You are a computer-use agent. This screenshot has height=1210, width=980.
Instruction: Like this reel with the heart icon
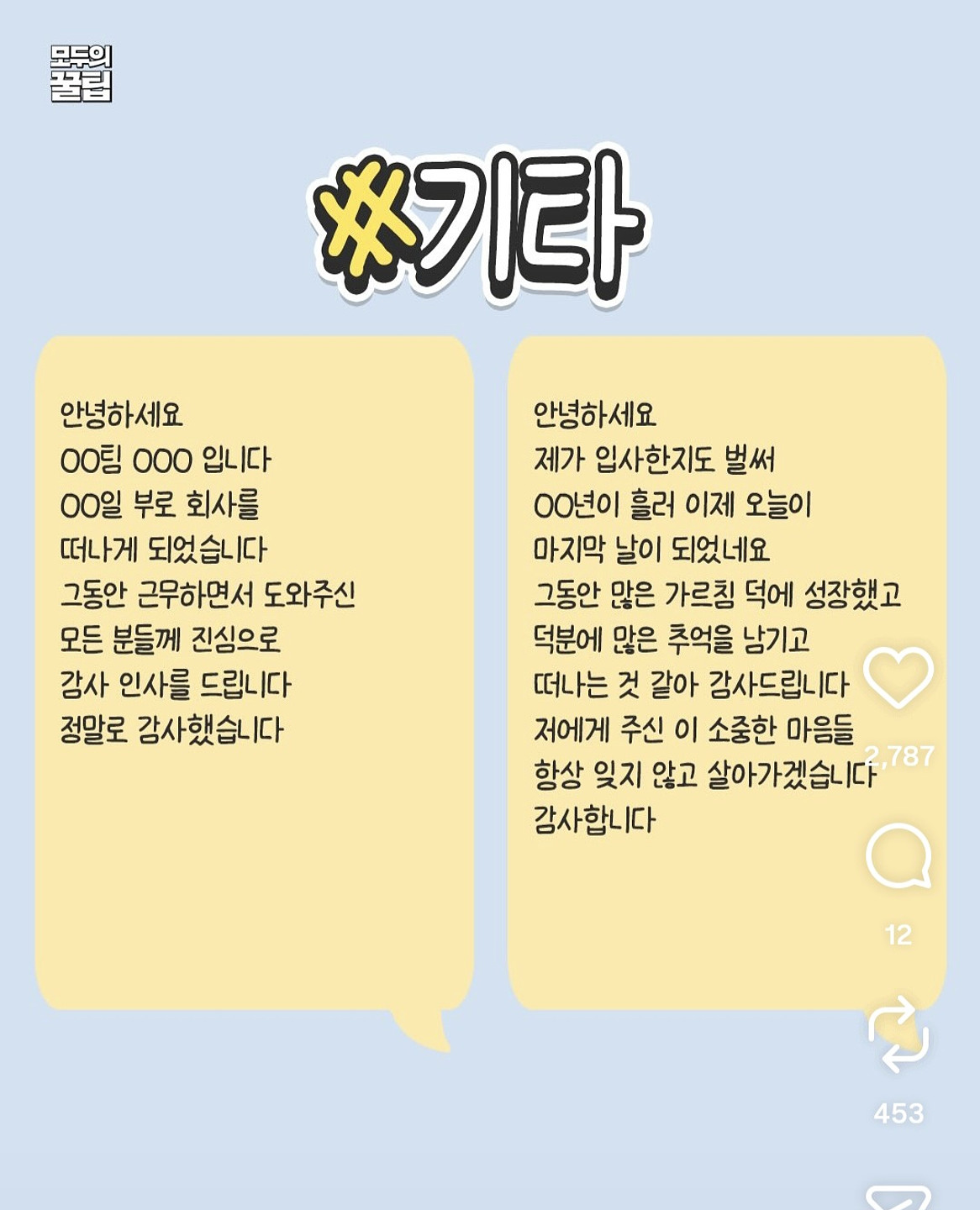click(898, 677)
